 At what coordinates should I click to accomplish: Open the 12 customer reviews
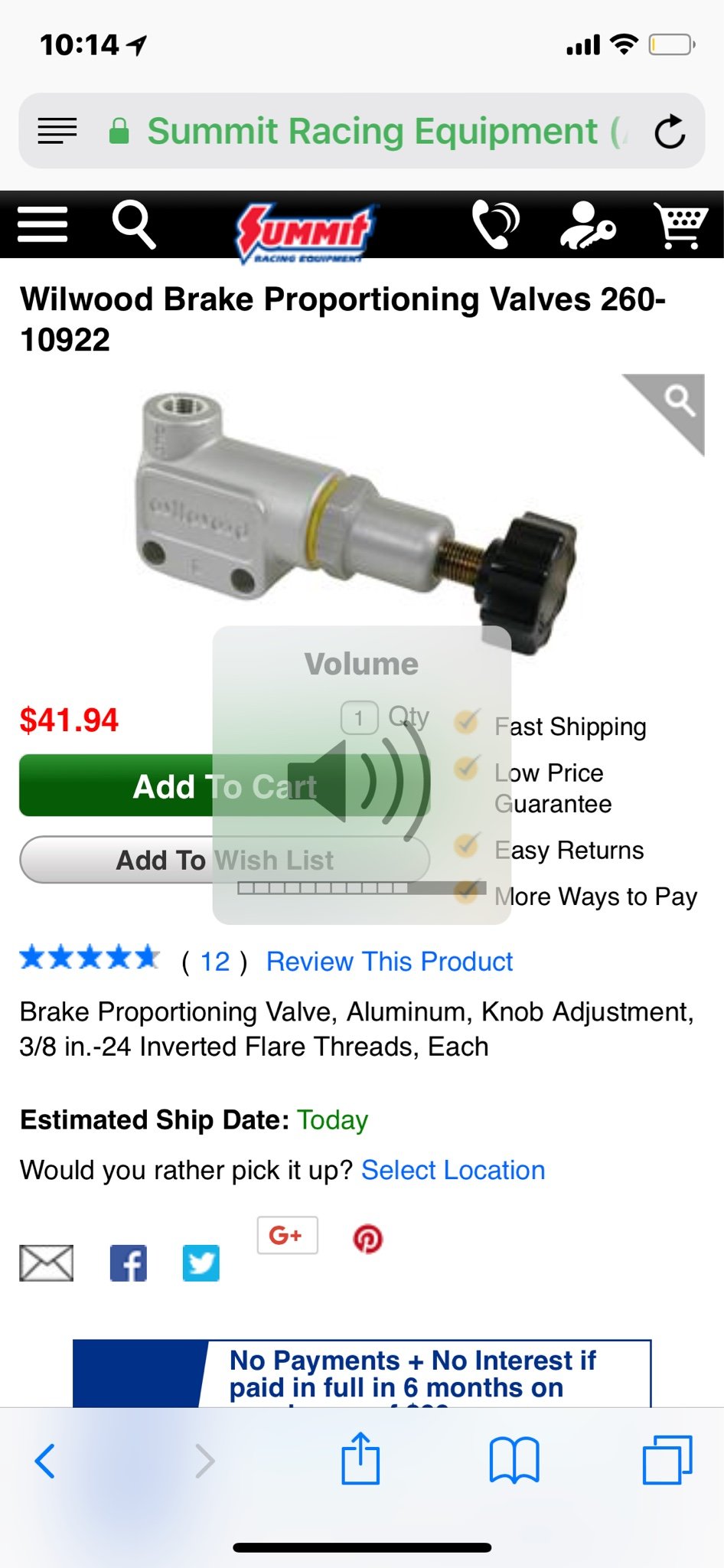(x=214, y=962)
